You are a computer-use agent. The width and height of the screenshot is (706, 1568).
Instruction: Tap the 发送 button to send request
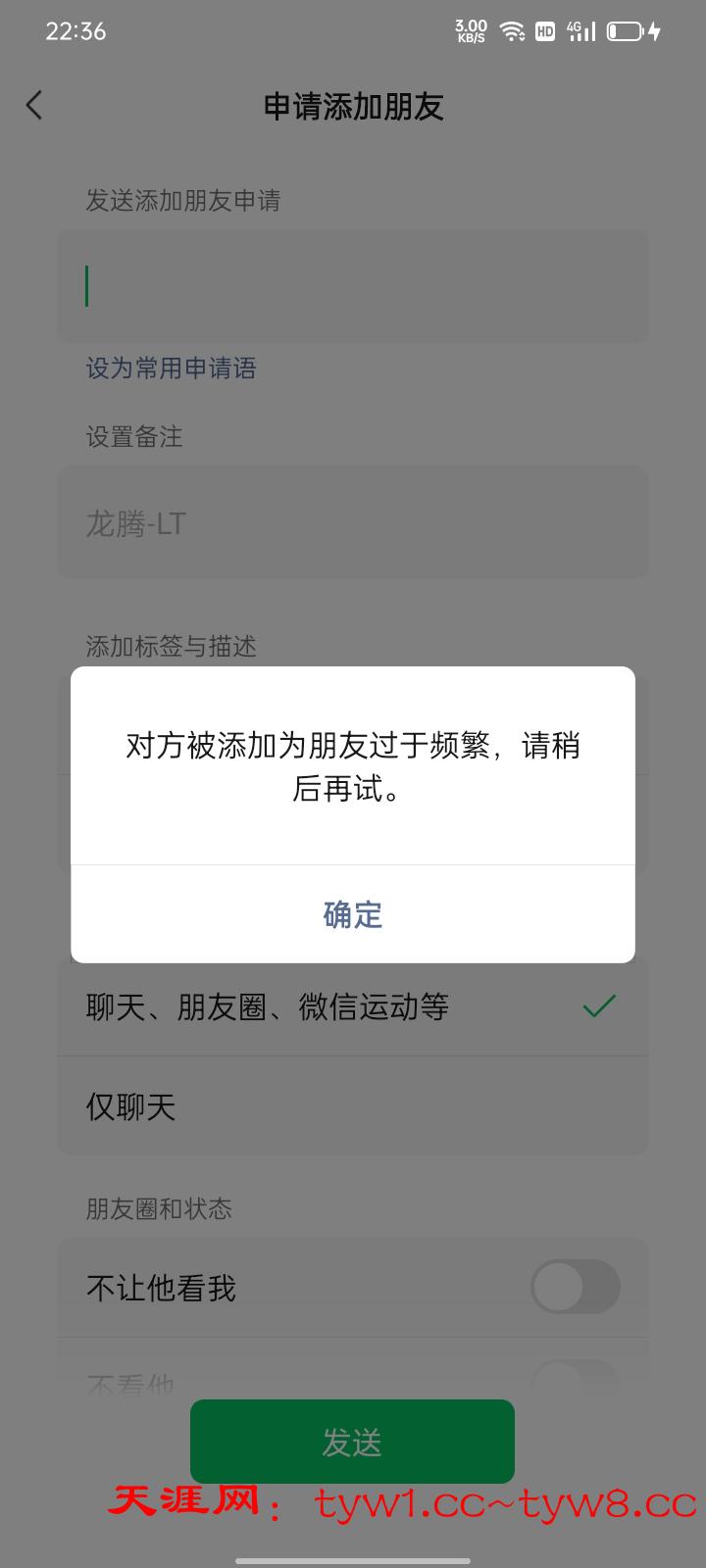(352, 1442)
